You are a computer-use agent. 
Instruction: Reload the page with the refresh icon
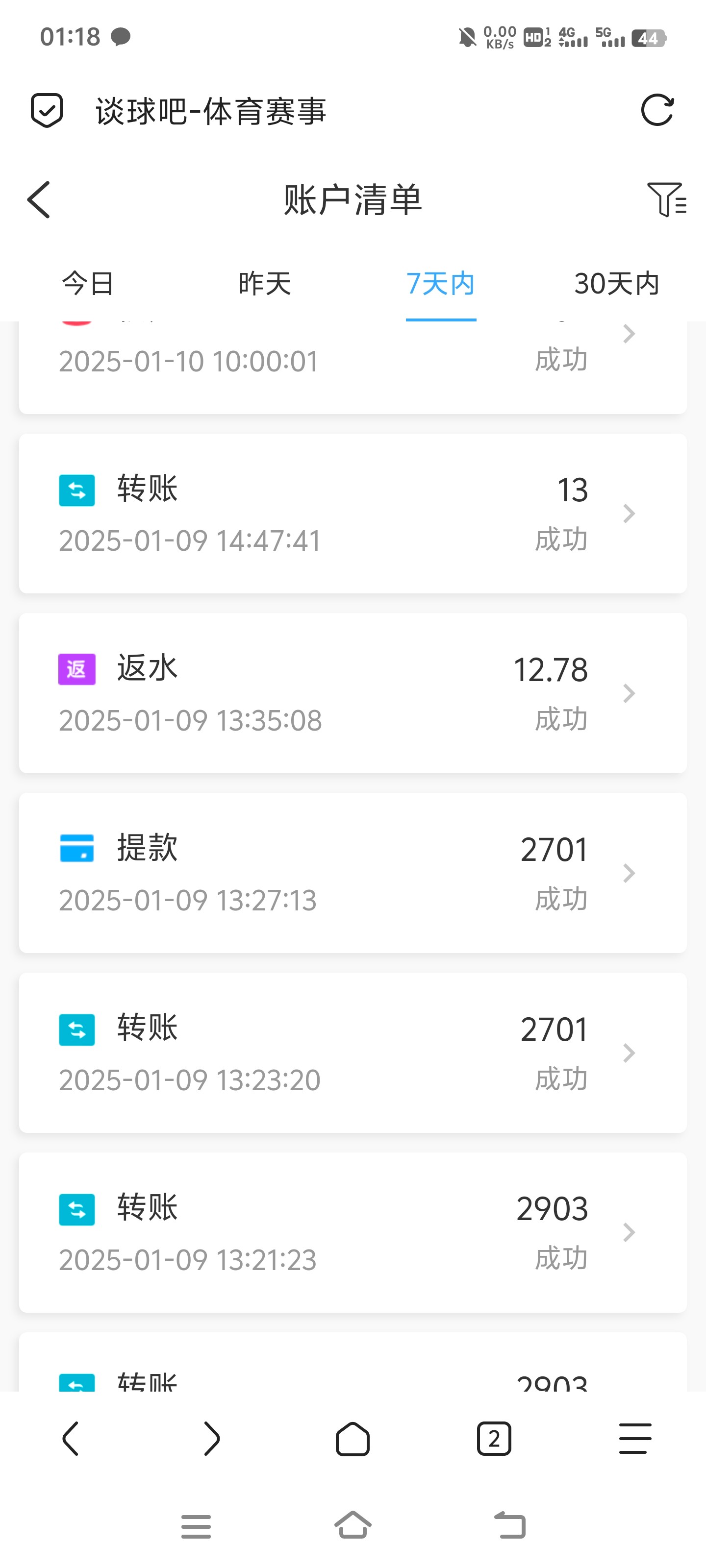pyautogui.click(x=657, y=110)
